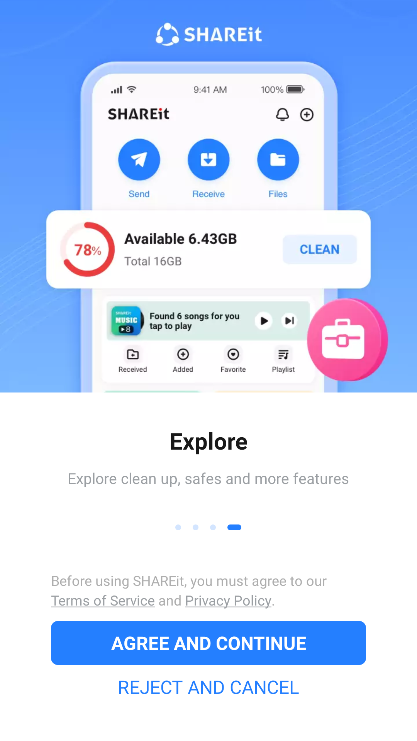Image resolution: width=417 pixels, height=741 pixels.
Task: Select REJECT AND CANCEL
Action: click(208, 688)
